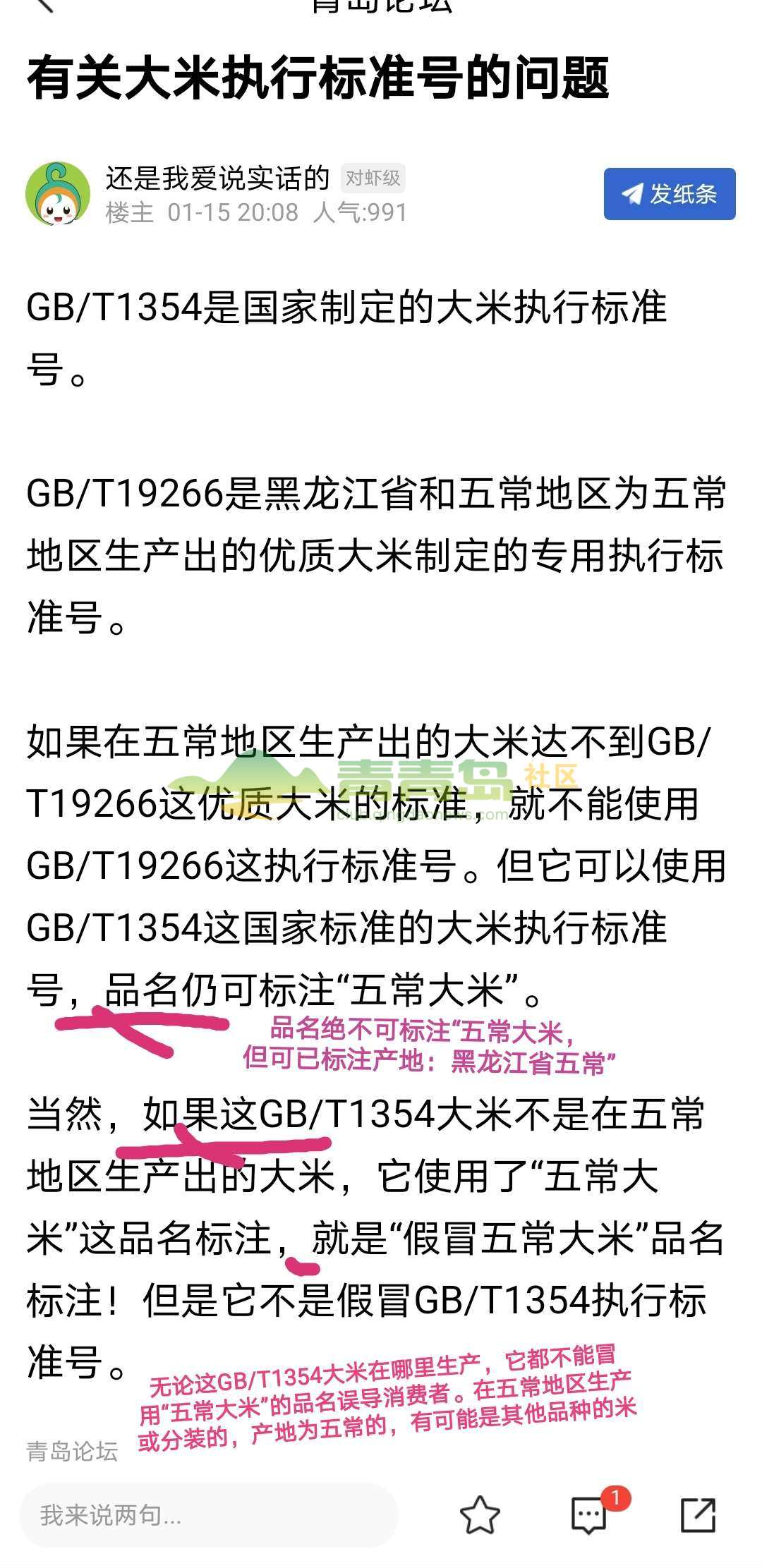762x1568 pixels.
Task: Favorite this post with the star icon
Action: pos(480,1515)
